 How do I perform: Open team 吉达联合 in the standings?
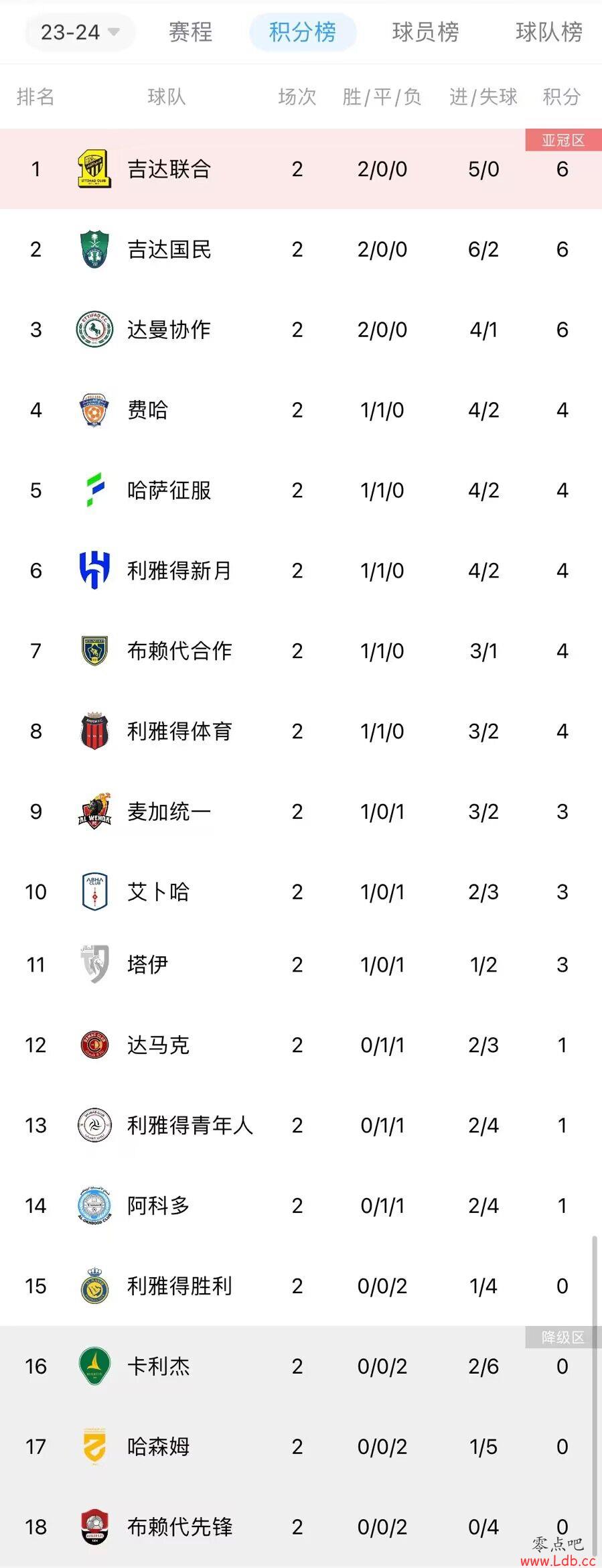pos(169,169)
